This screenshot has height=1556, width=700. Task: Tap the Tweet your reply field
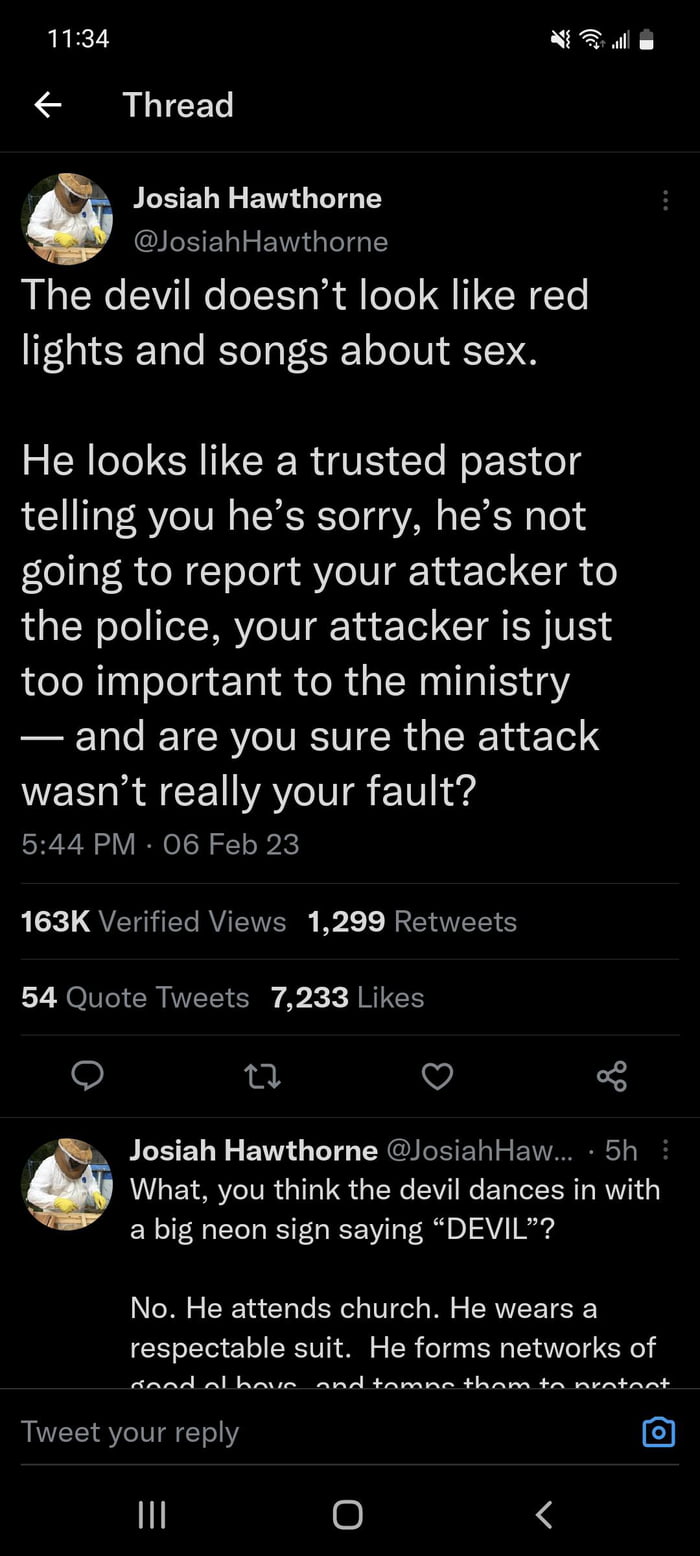click(x=300, y=1432)
